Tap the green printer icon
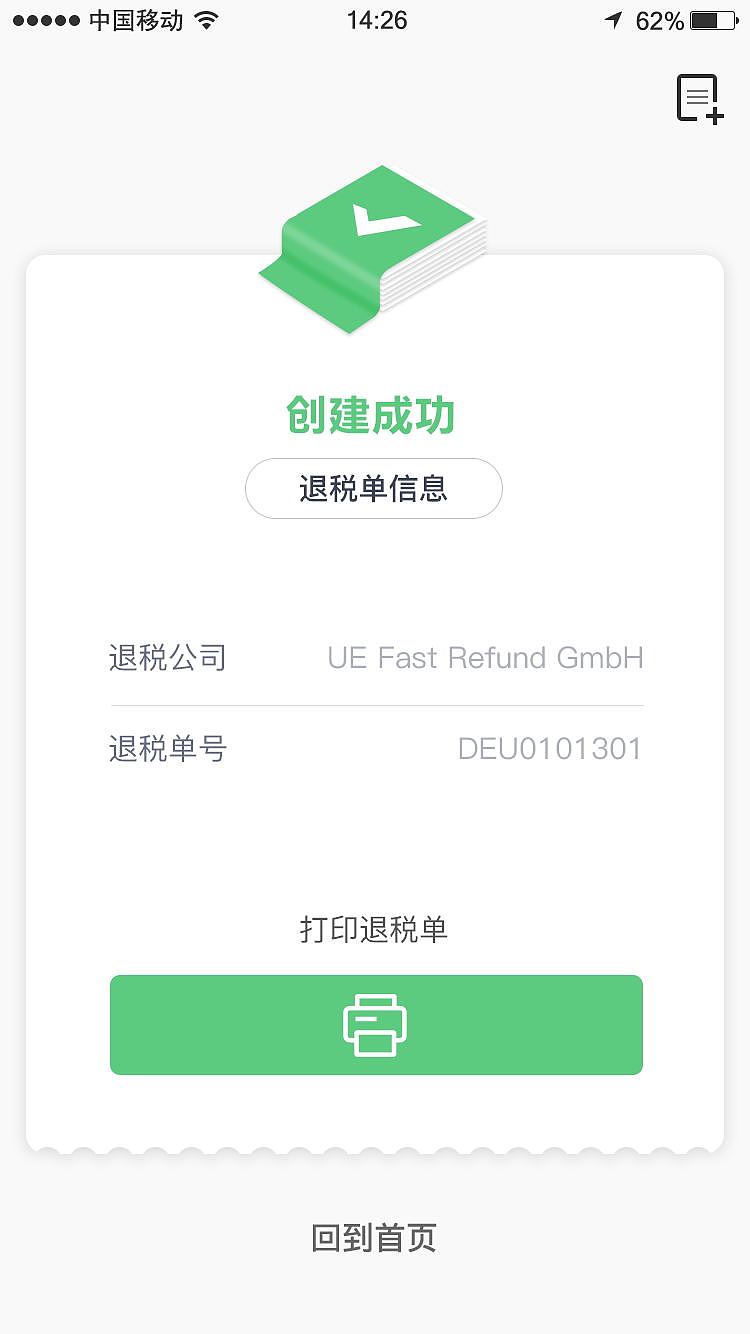The image size is (750, 1334). point(375,1024)
